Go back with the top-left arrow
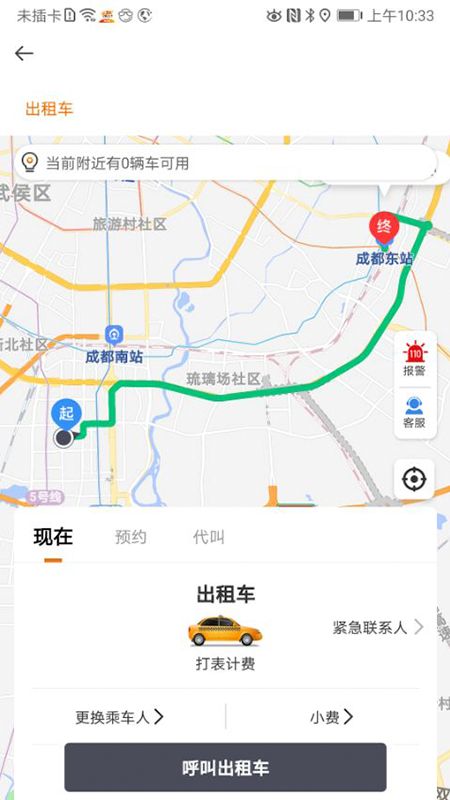This screenshot has height=800, width=450. pyautogui.click(x=24, y=53)
